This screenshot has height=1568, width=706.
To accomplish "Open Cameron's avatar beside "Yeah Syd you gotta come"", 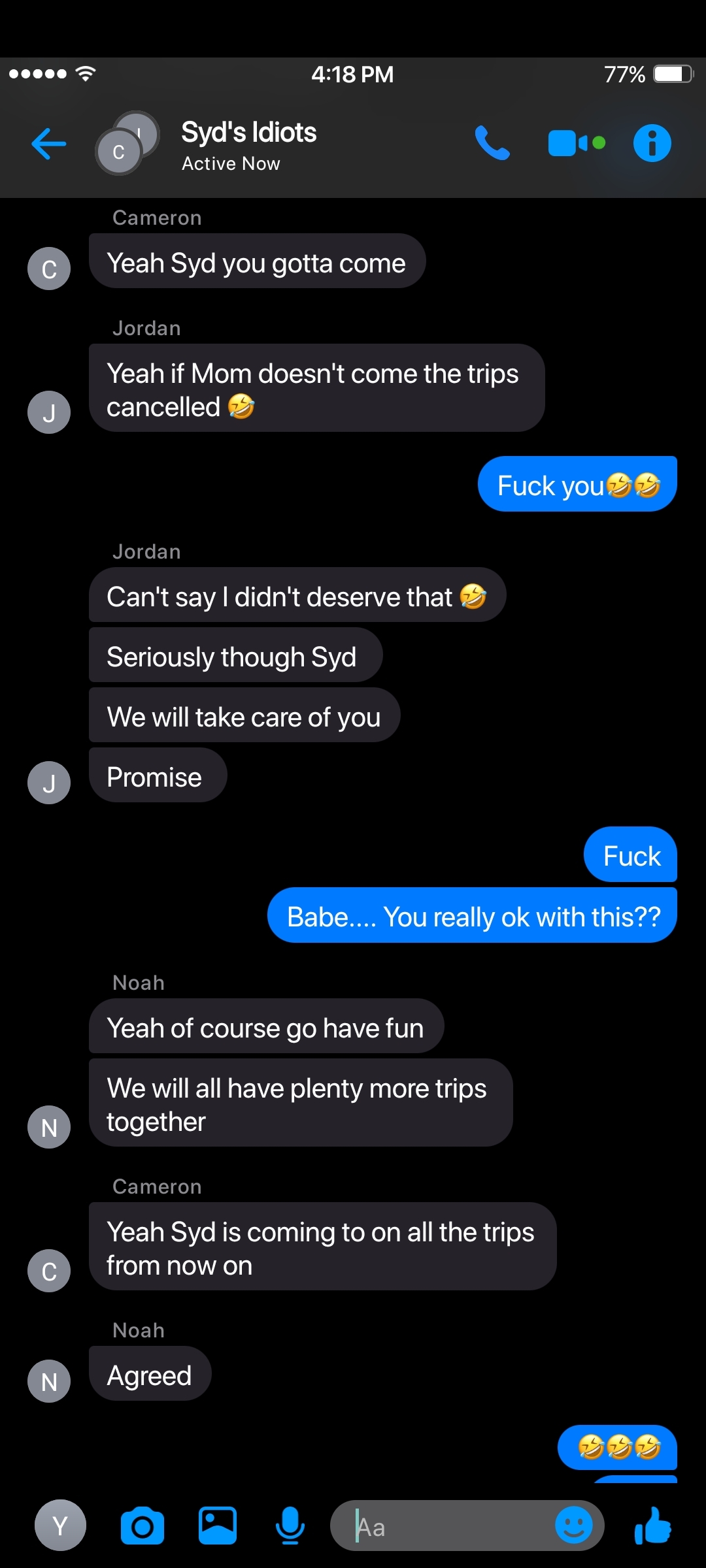I will coord(49,269).
